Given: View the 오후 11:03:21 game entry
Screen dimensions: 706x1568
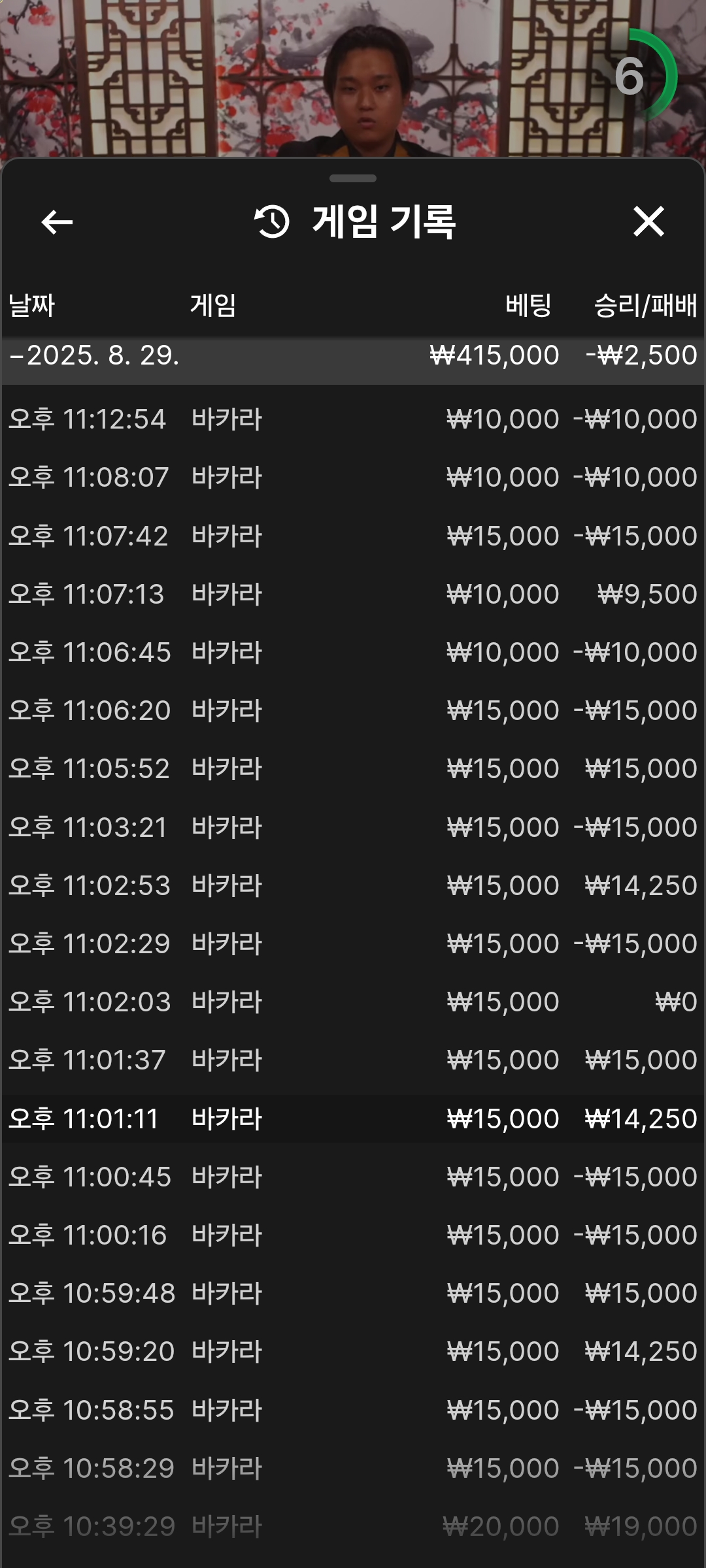Looking at the screenshot, I should 353,827.
